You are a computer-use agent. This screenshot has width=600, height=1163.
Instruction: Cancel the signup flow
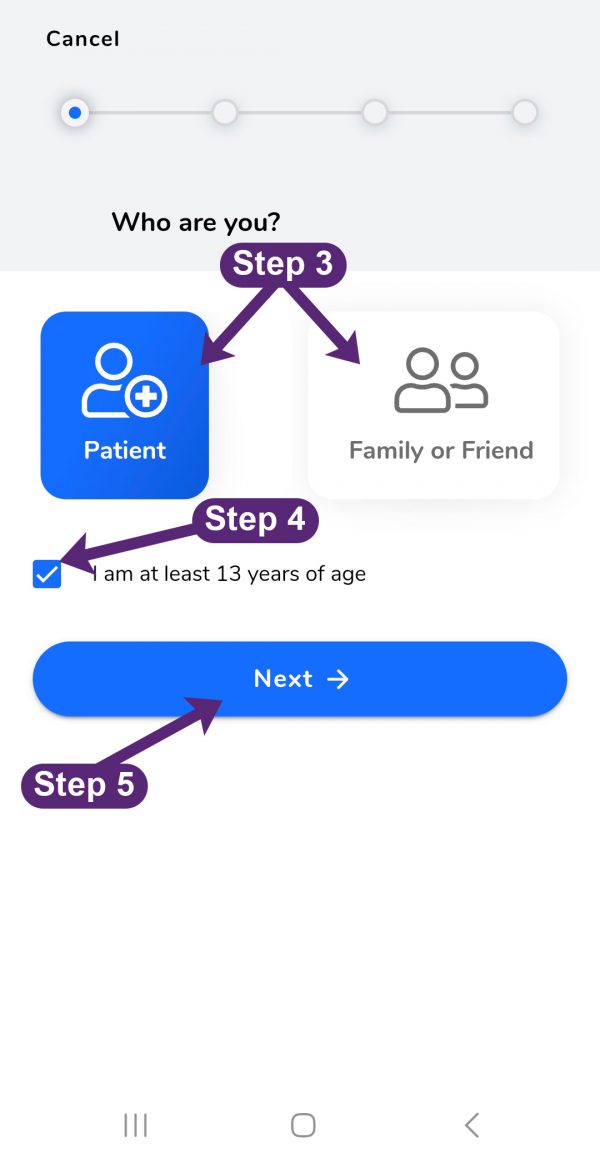tap(82, 39)
